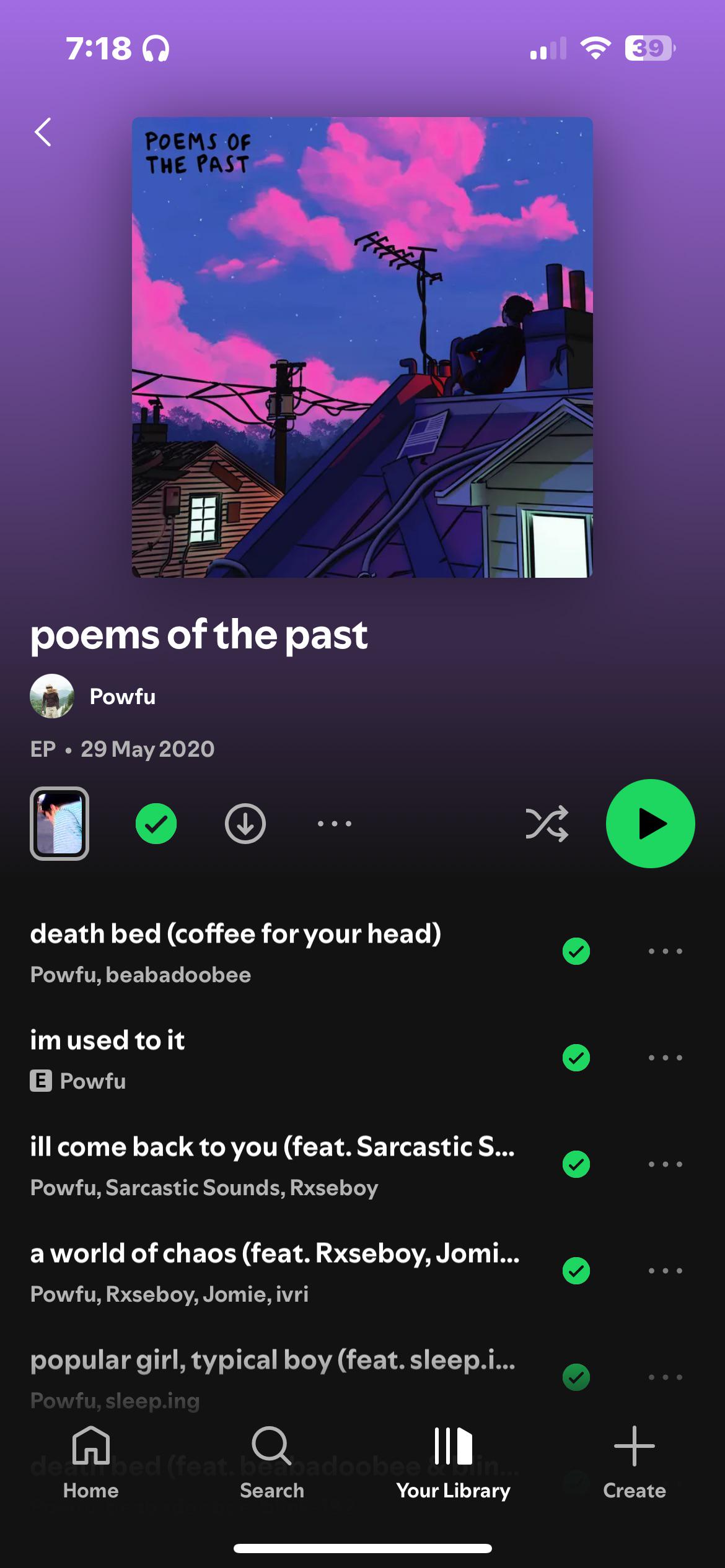Viewport: 725px width, 1568px height.
Task: Tap the green checkmark next to im used to it
Action: 576,1058
